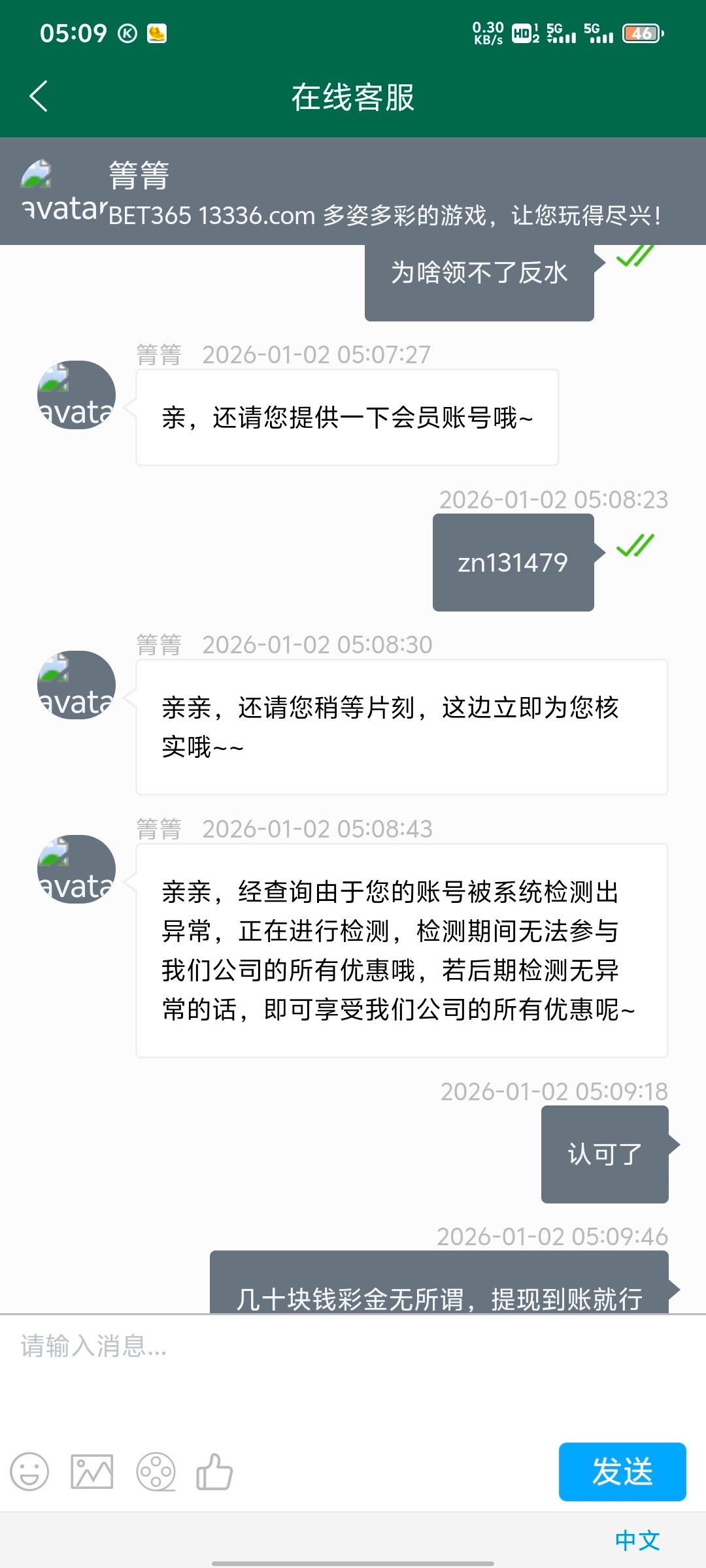Tap the 在线客服 header title
706x1568 pixels.
[353, 98]
